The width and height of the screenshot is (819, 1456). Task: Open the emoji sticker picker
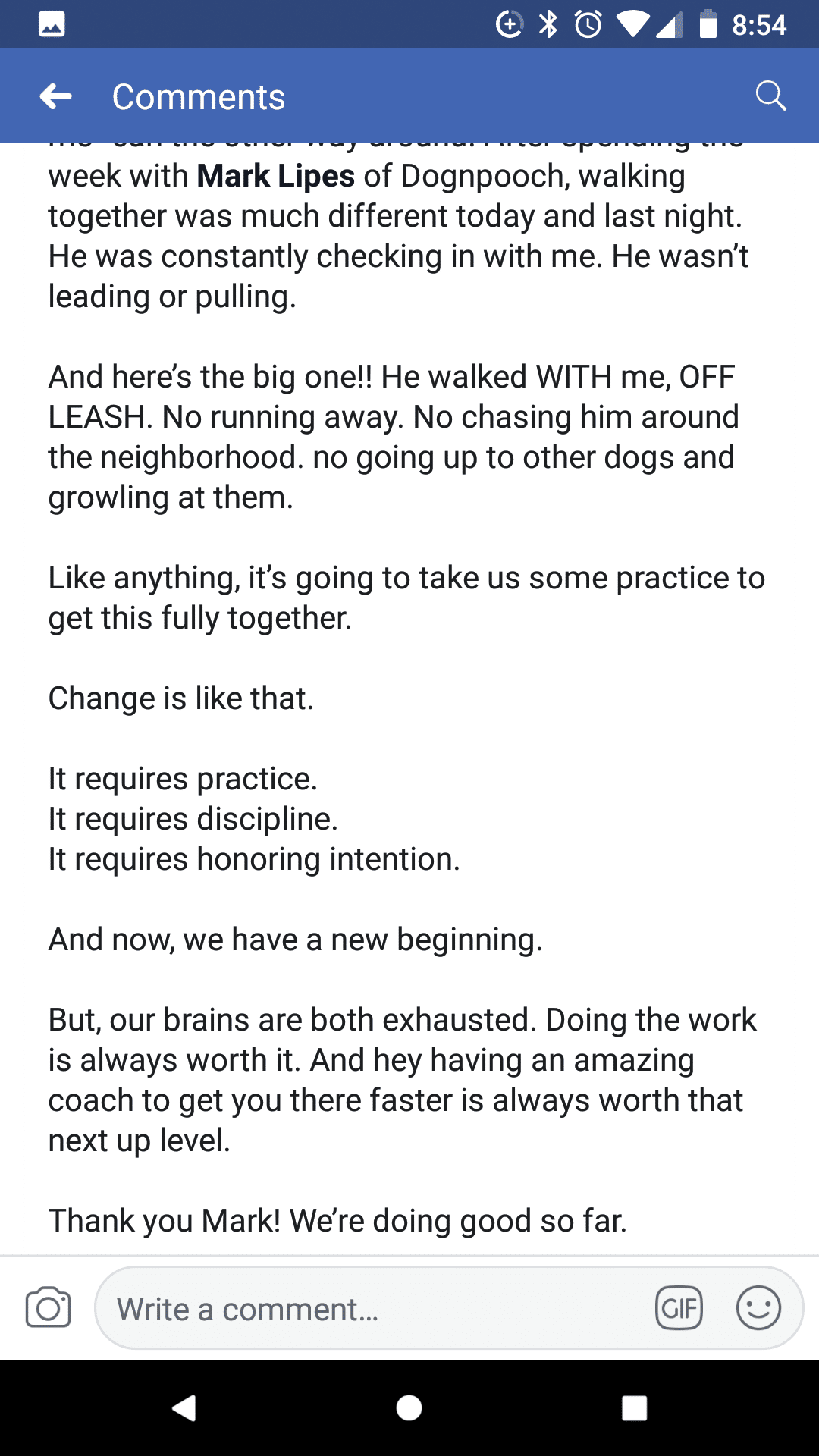click(758, 1308)
